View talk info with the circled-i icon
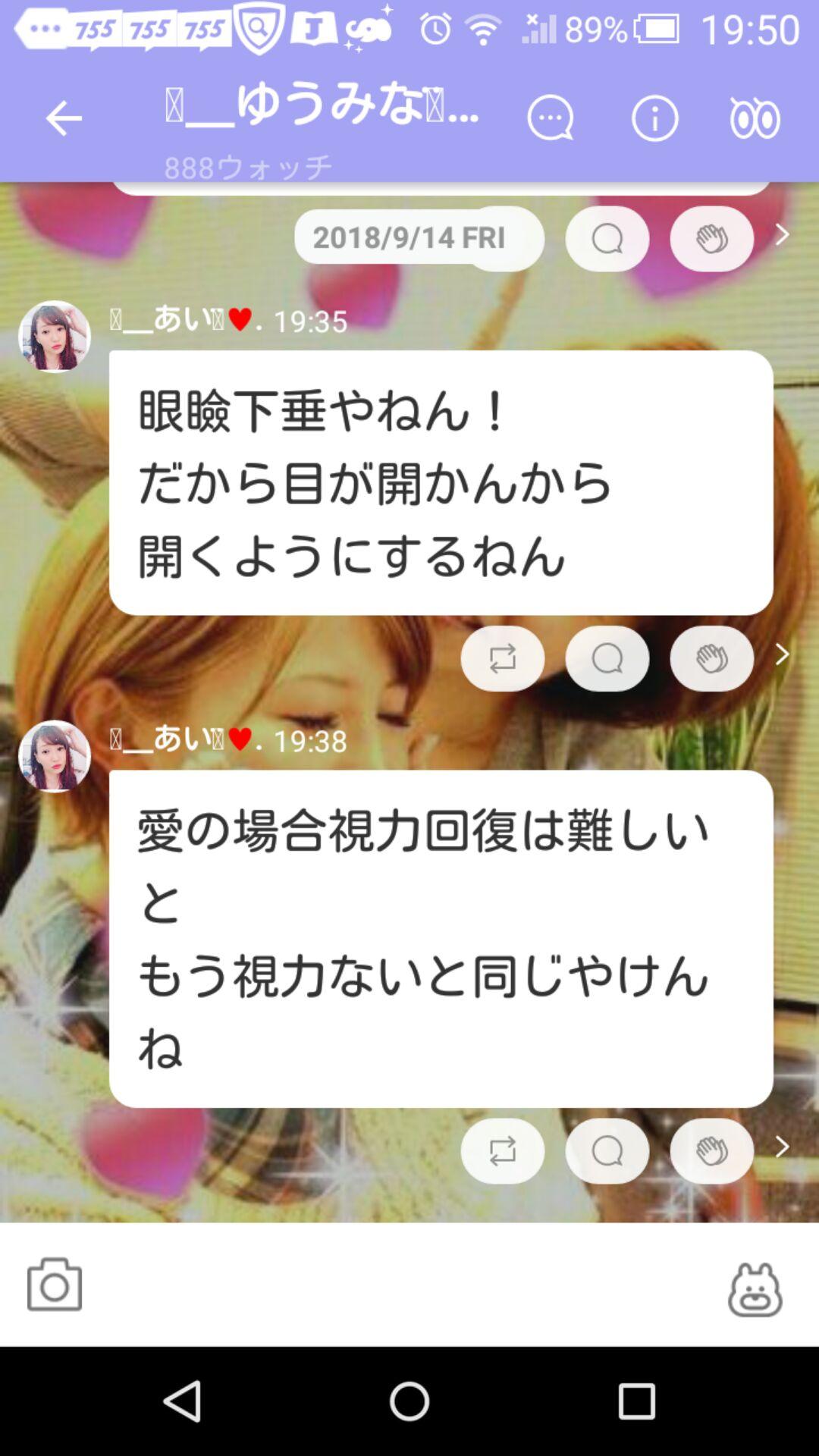Viewport: 819px width, 1456px height. [657, 118]
